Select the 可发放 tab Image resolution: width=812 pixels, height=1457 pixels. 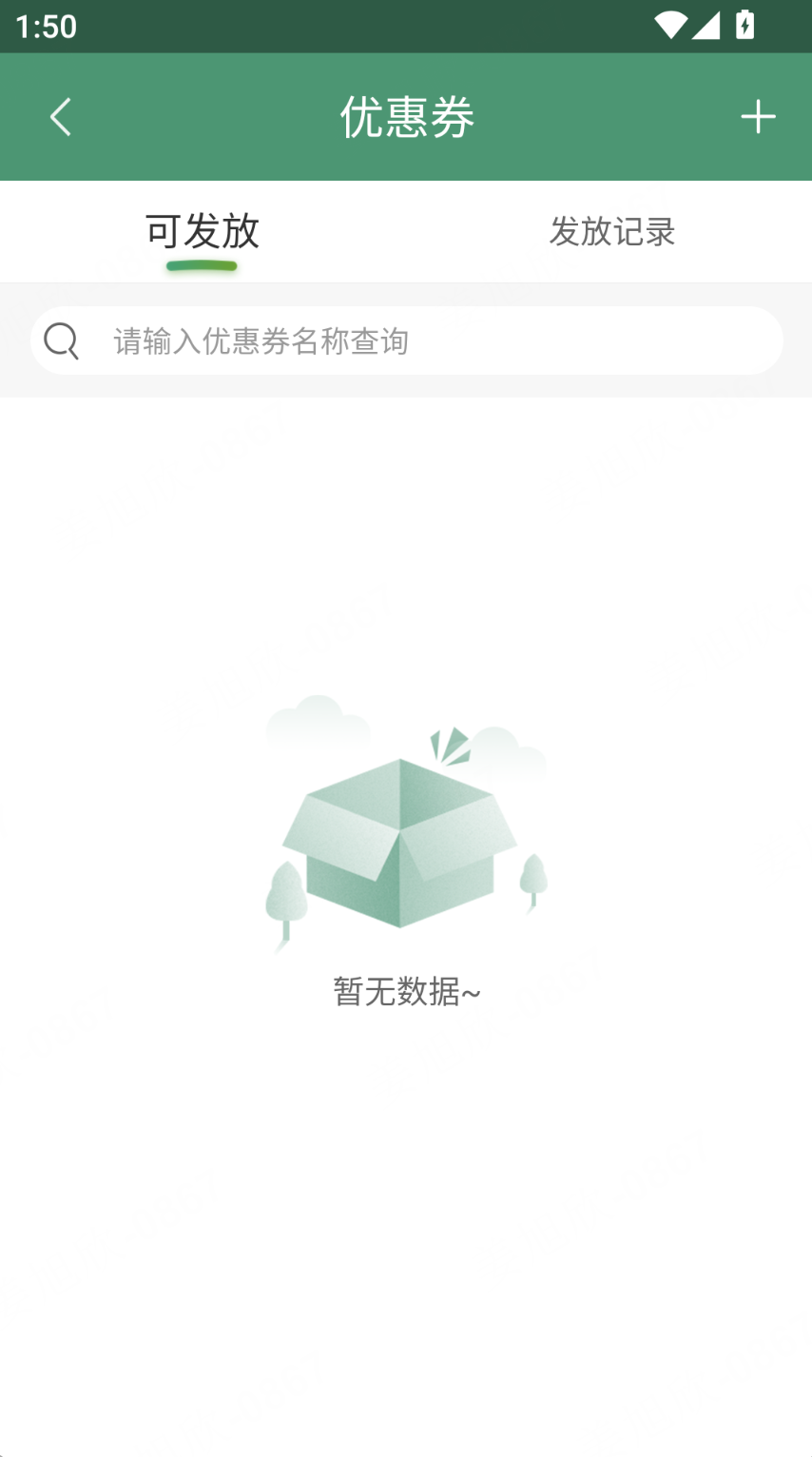(x=203, y=231)
